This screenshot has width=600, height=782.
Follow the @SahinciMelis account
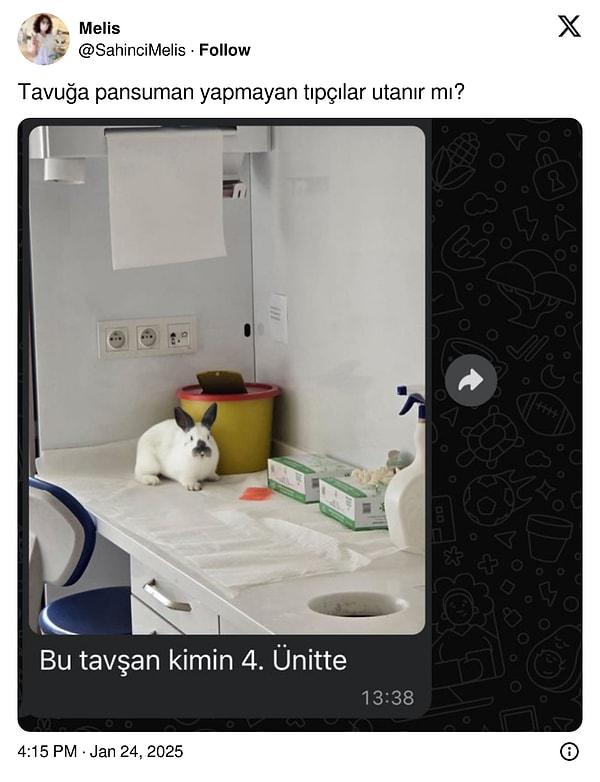(225, 50)
